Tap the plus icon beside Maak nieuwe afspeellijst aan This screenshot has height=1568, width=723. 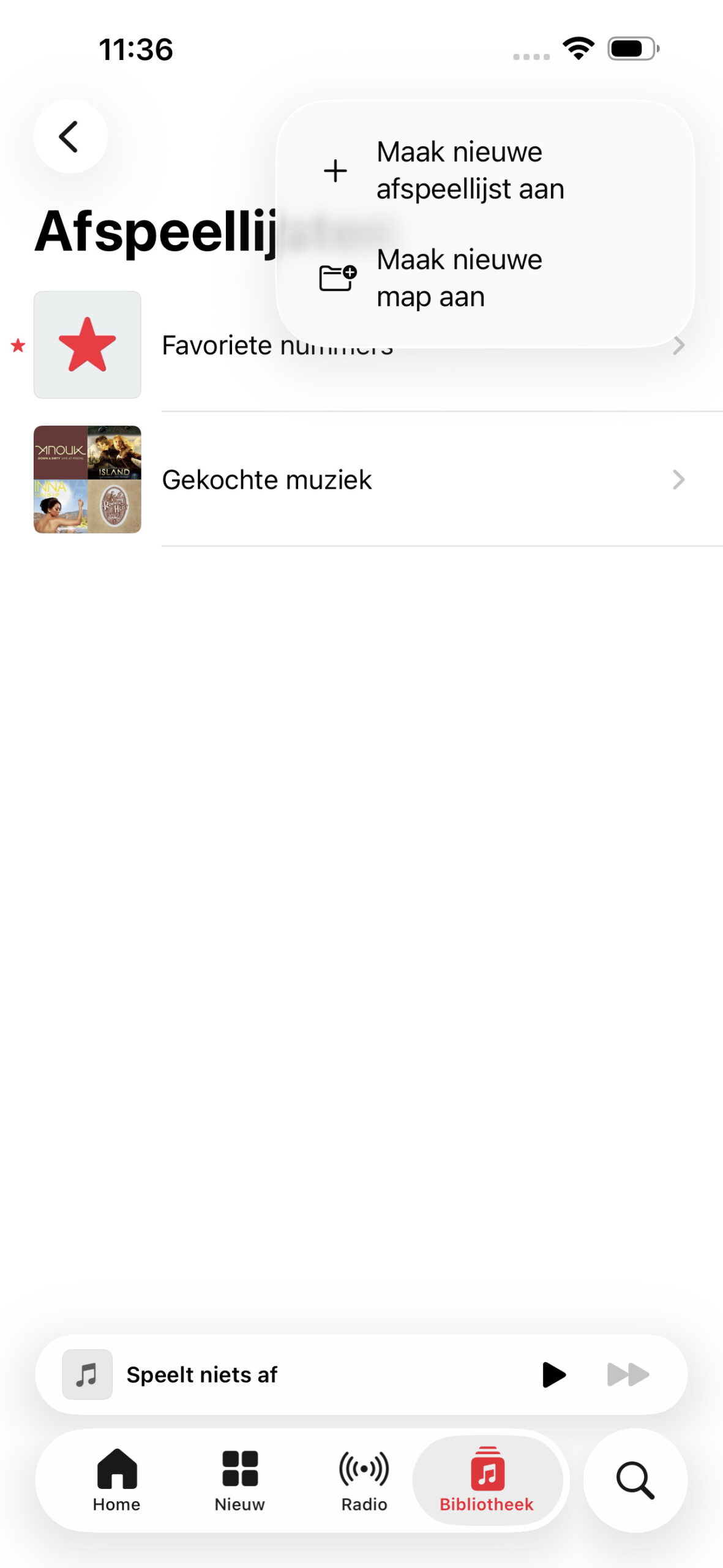point(336,171)
